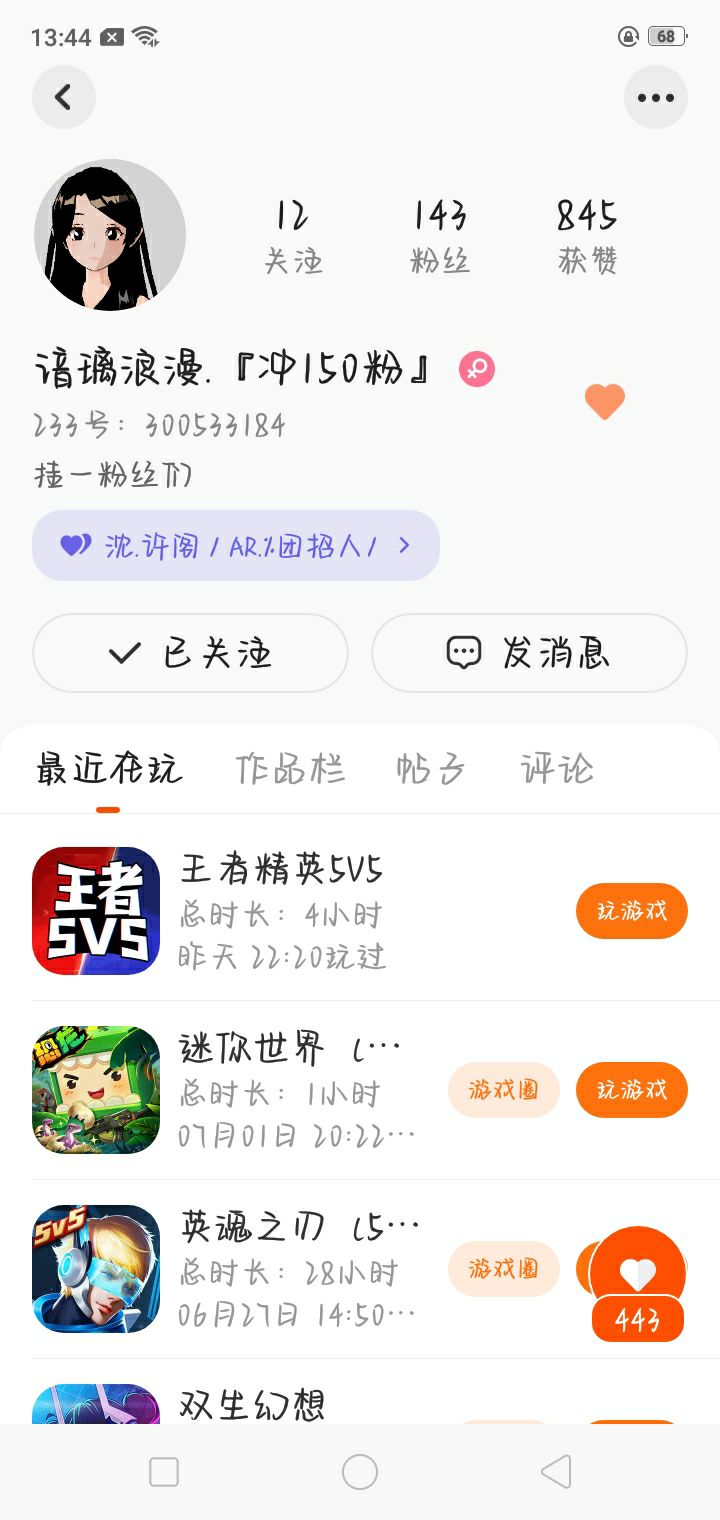Send a message via 发消息

point(529,653)
